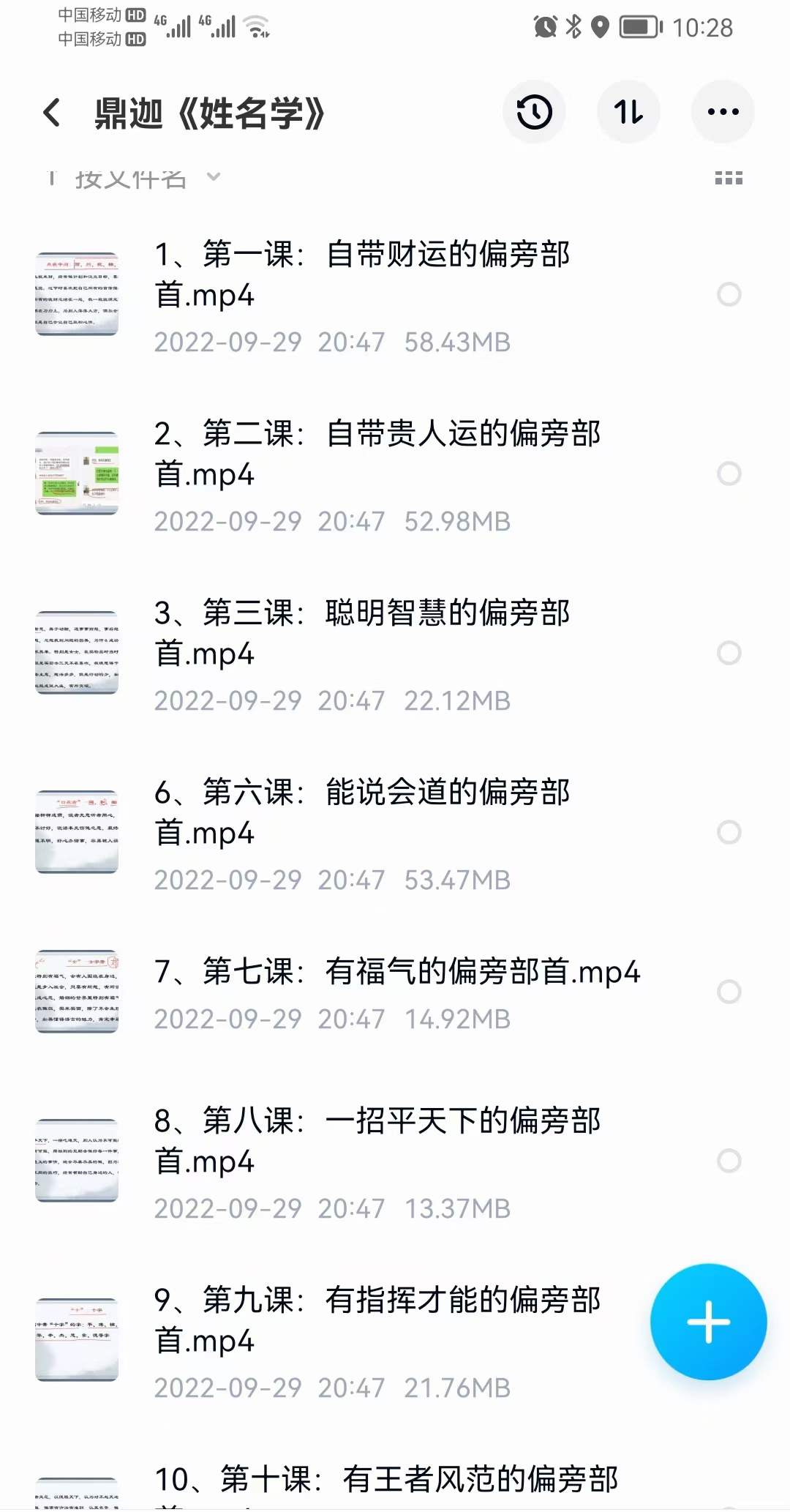Open 第三课 聪明智慧的偏旁部首 video
Viewport: 790px width, 1512px height.
(362, 634)
